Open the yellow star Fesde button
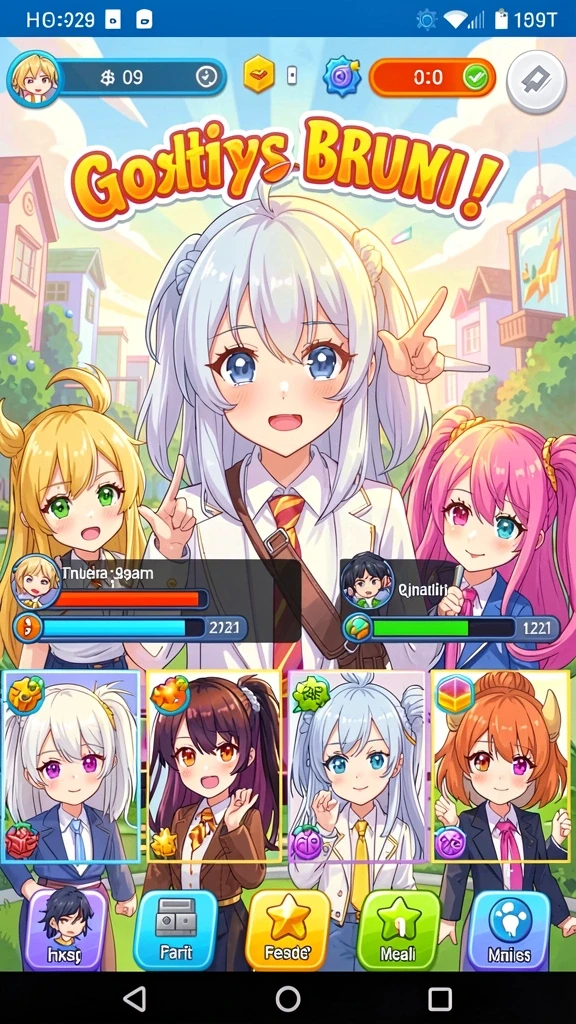This screenshot has width=576, height=1024. [287, 931]
